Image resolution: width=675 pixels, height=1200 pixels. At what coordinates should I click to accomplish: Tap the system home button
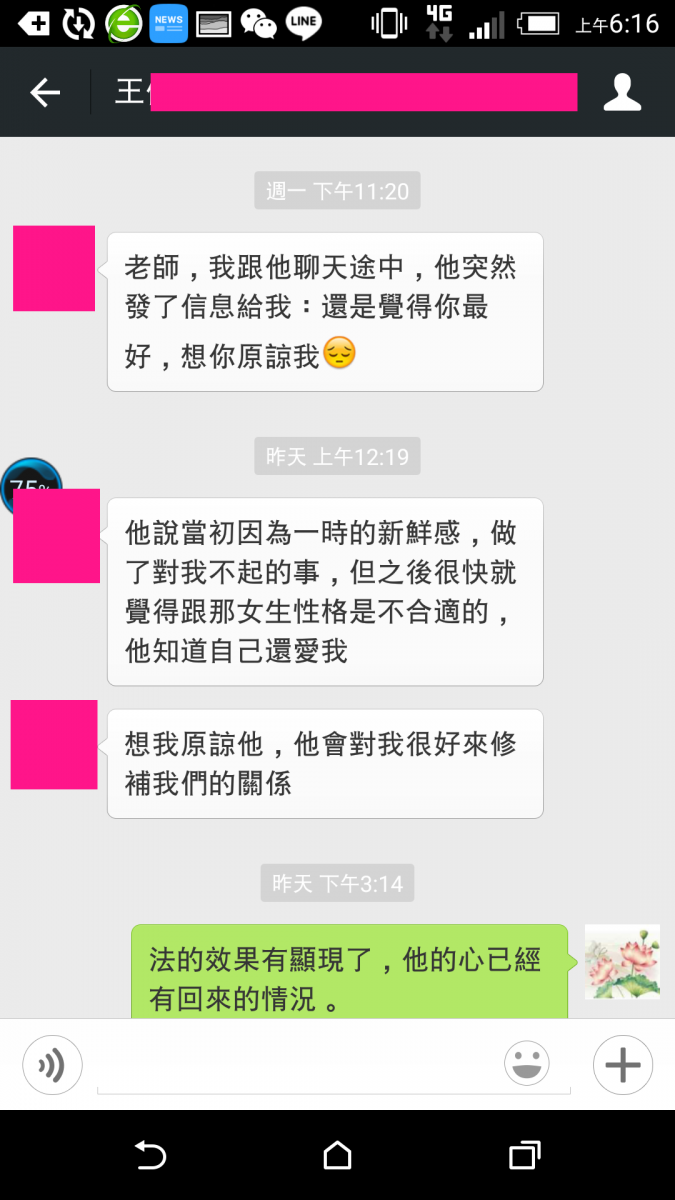[x=338, y=1155]
